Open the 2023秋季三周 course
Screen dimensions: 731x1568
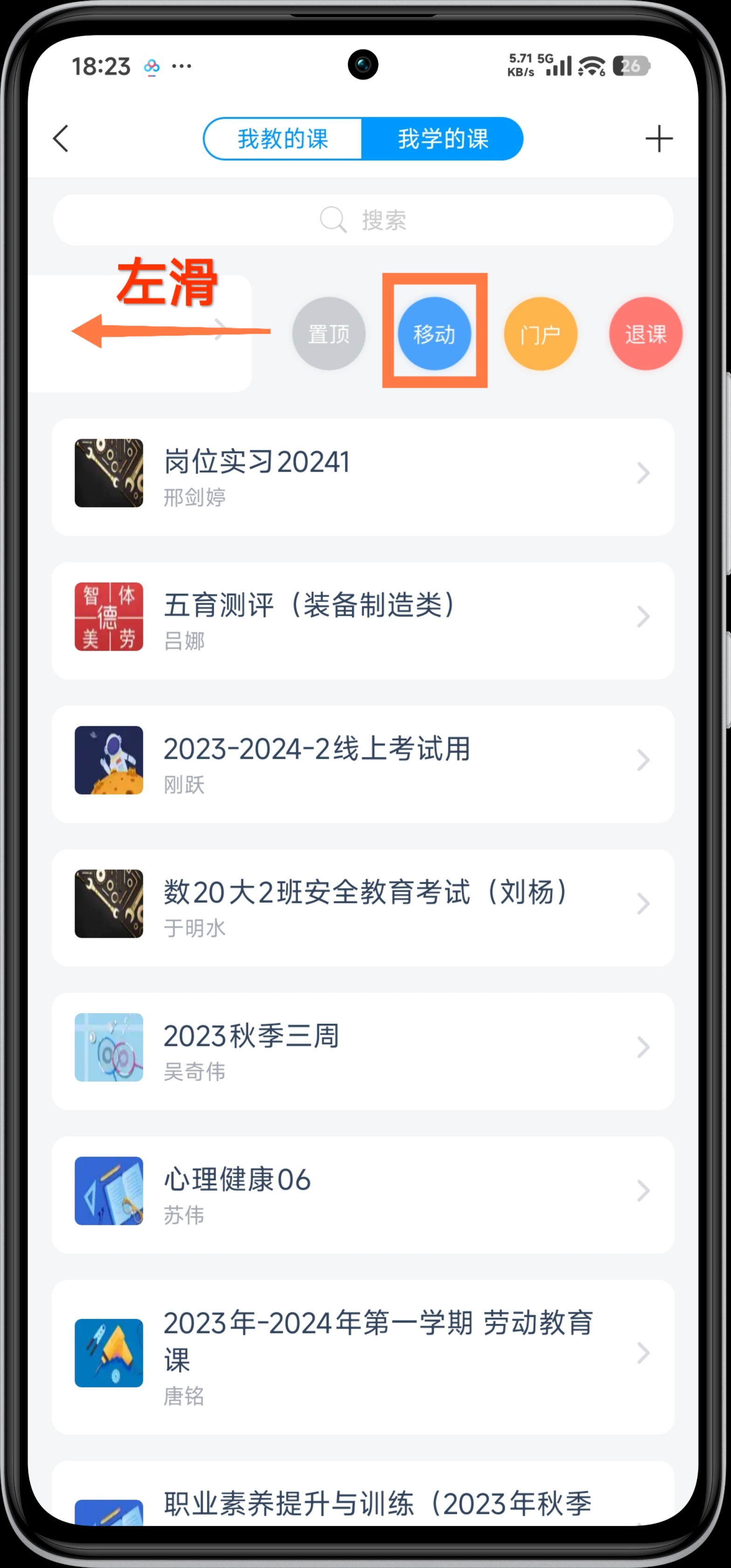[363, 1051]
